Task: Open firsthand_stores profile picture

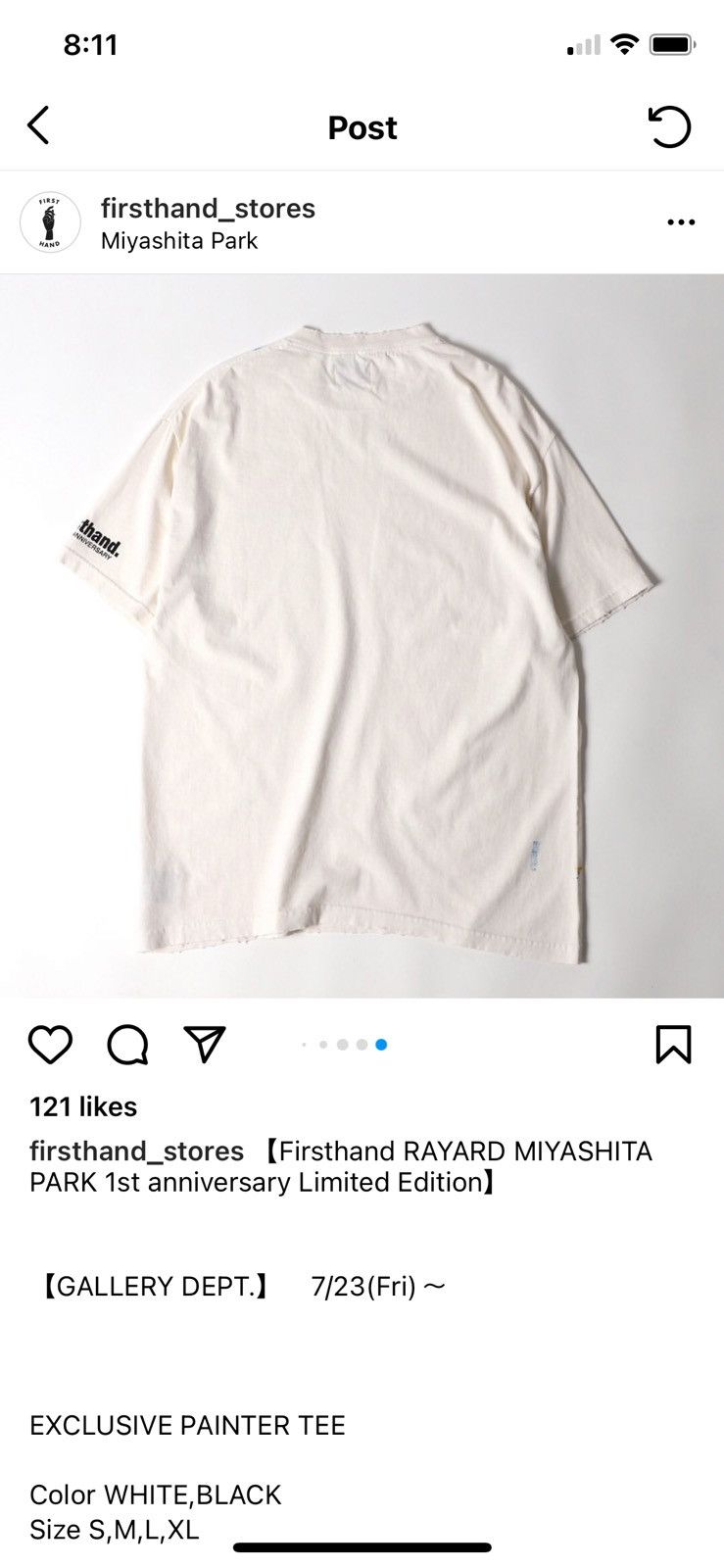Action: click(x=50, y=222)
